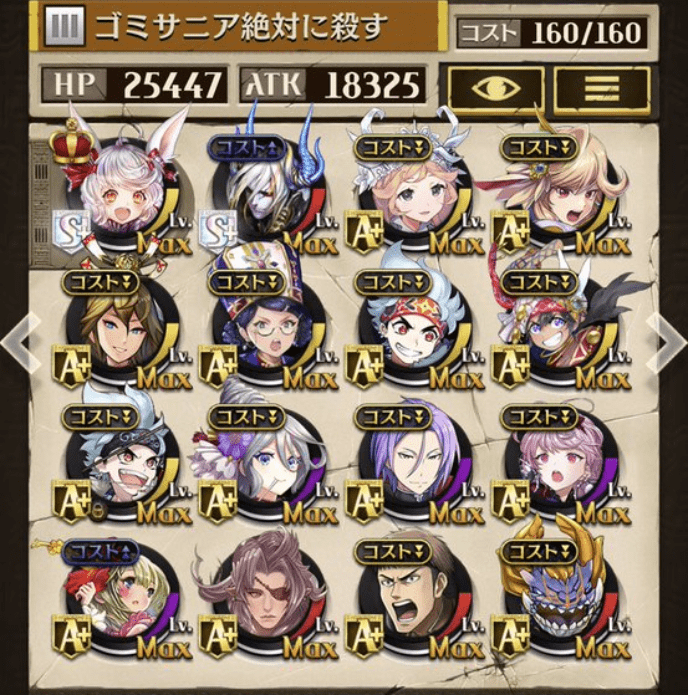Tap the eye visibility button

495,90
